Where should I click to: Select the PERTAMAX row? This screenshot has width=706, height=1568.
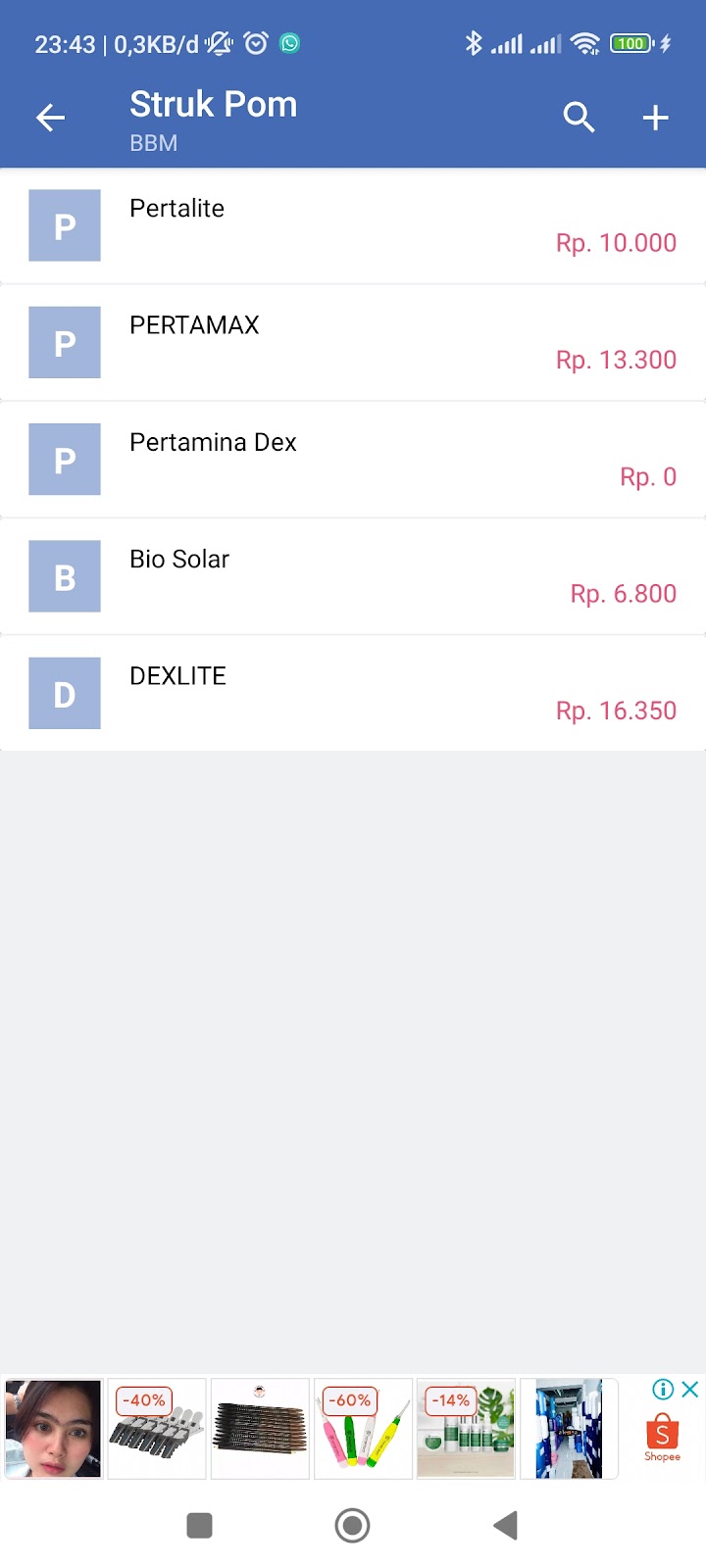[353, 343]
